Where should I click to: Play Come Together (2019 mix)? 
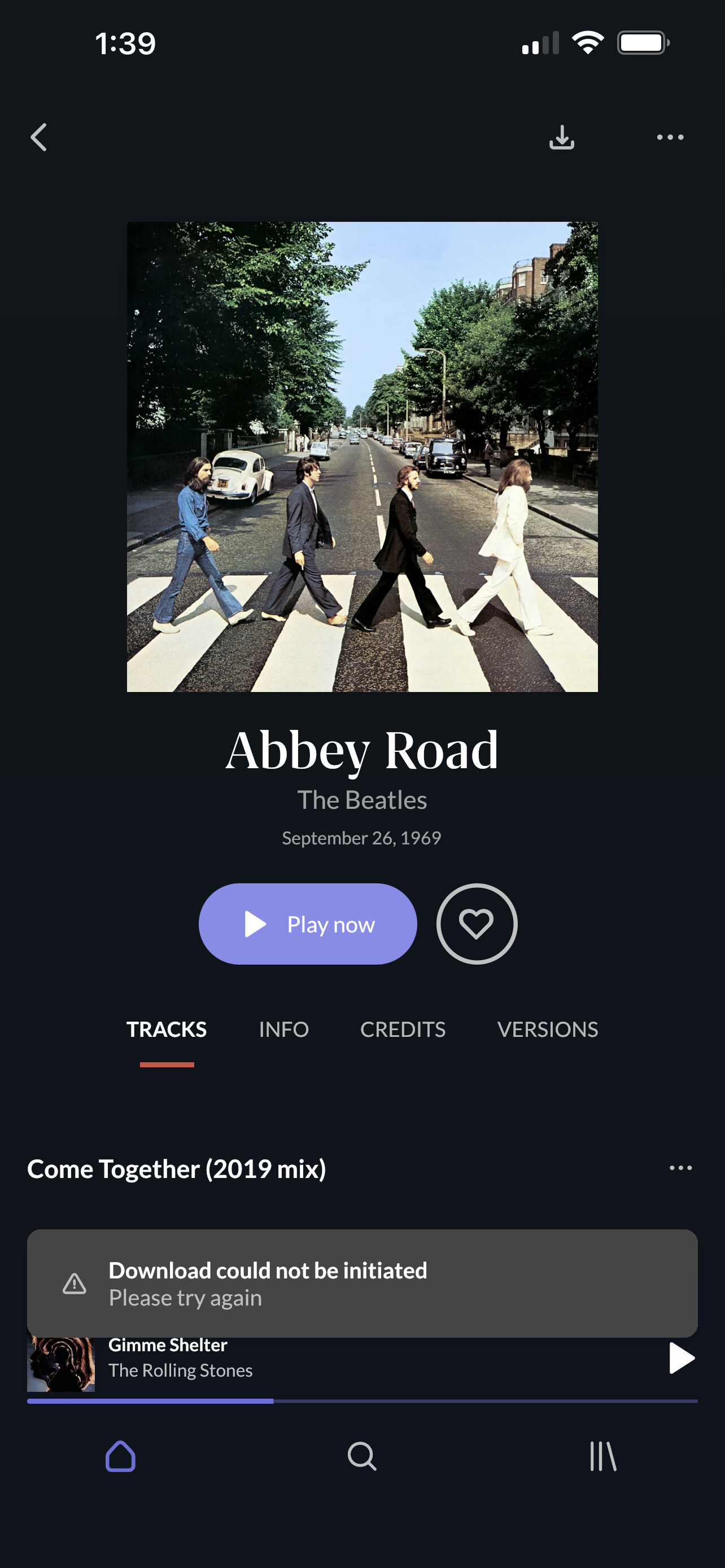coord(177,1169)
